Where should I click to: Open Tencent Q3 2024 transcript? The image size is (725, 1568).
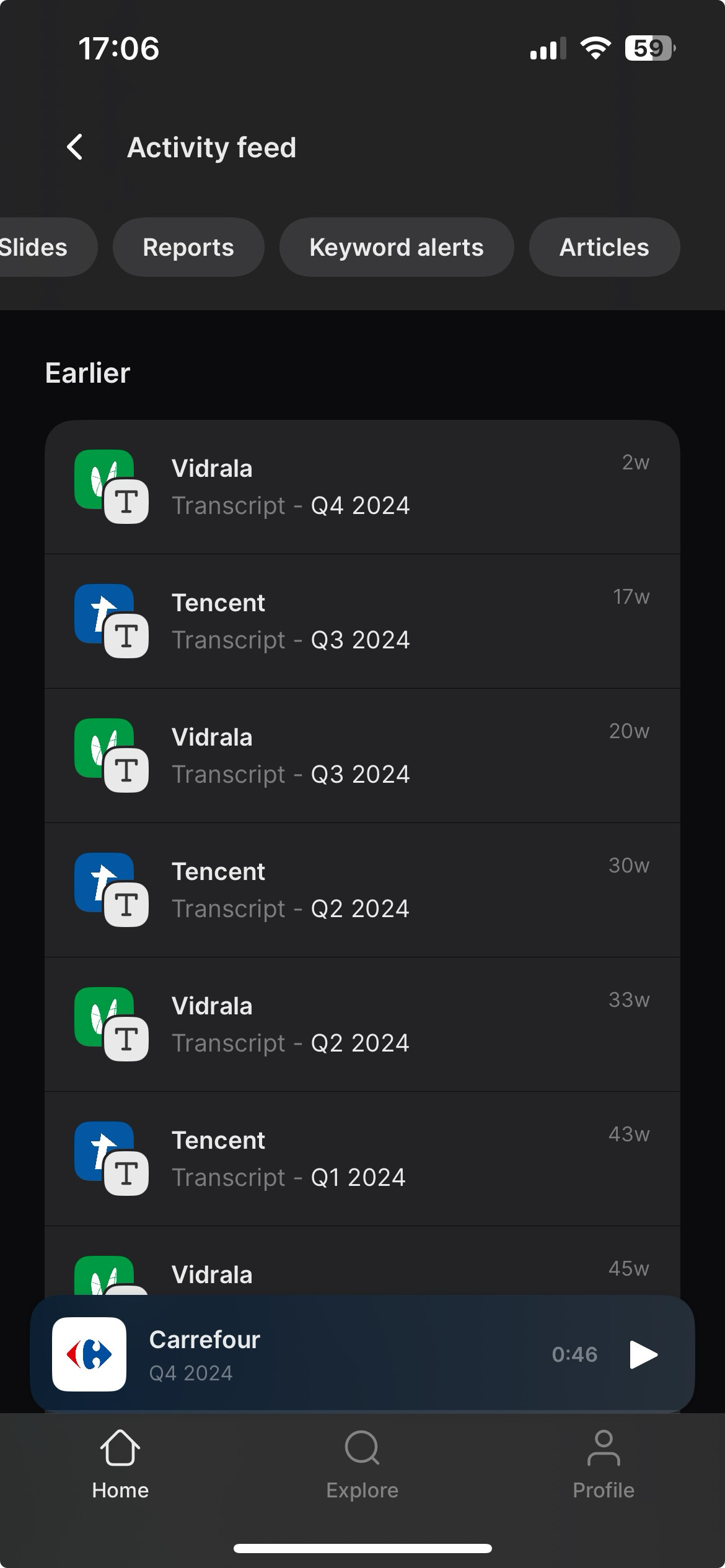[x=362, y=621]
